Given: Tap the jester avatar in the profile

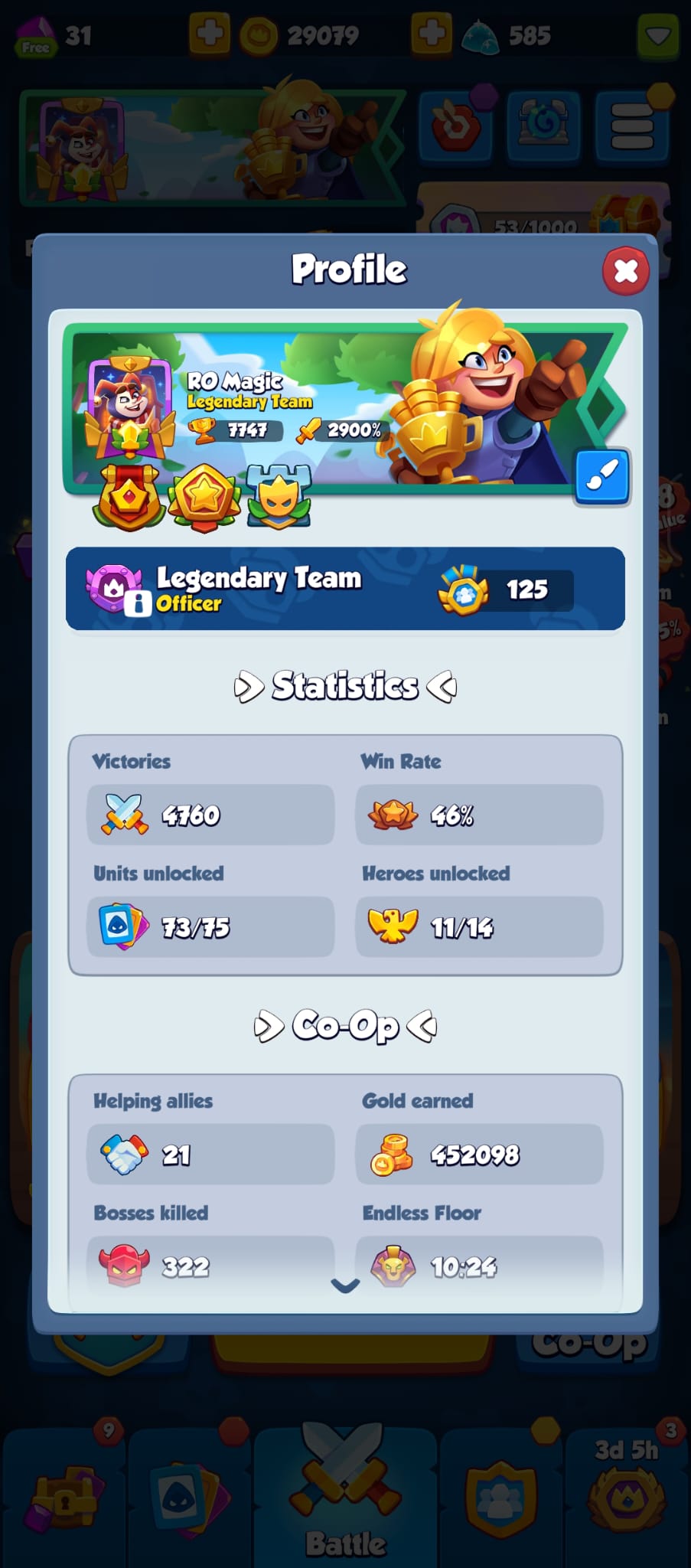Looking at the screenshot, I should [130, 408].
